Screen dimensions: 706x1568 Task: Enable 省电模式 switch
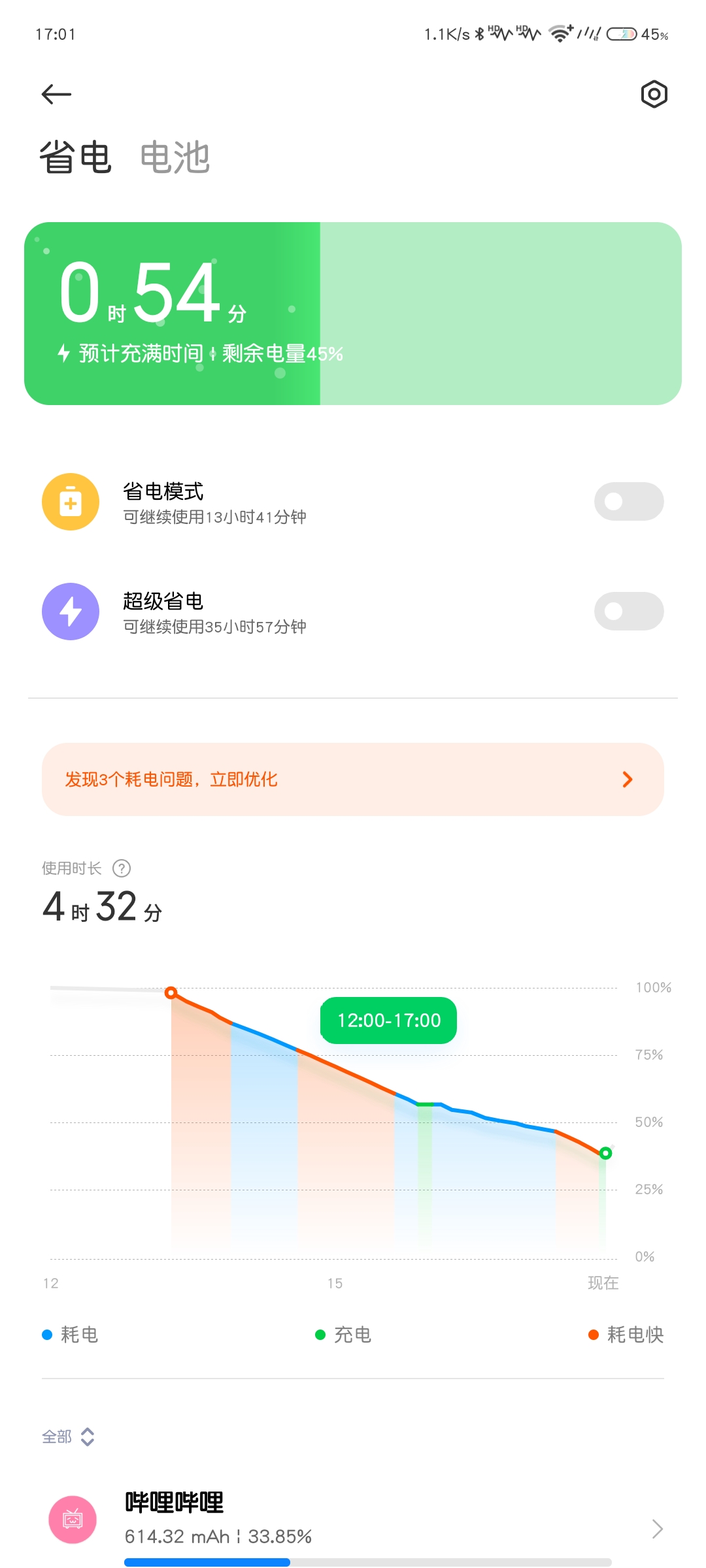[x=628, y=502]
